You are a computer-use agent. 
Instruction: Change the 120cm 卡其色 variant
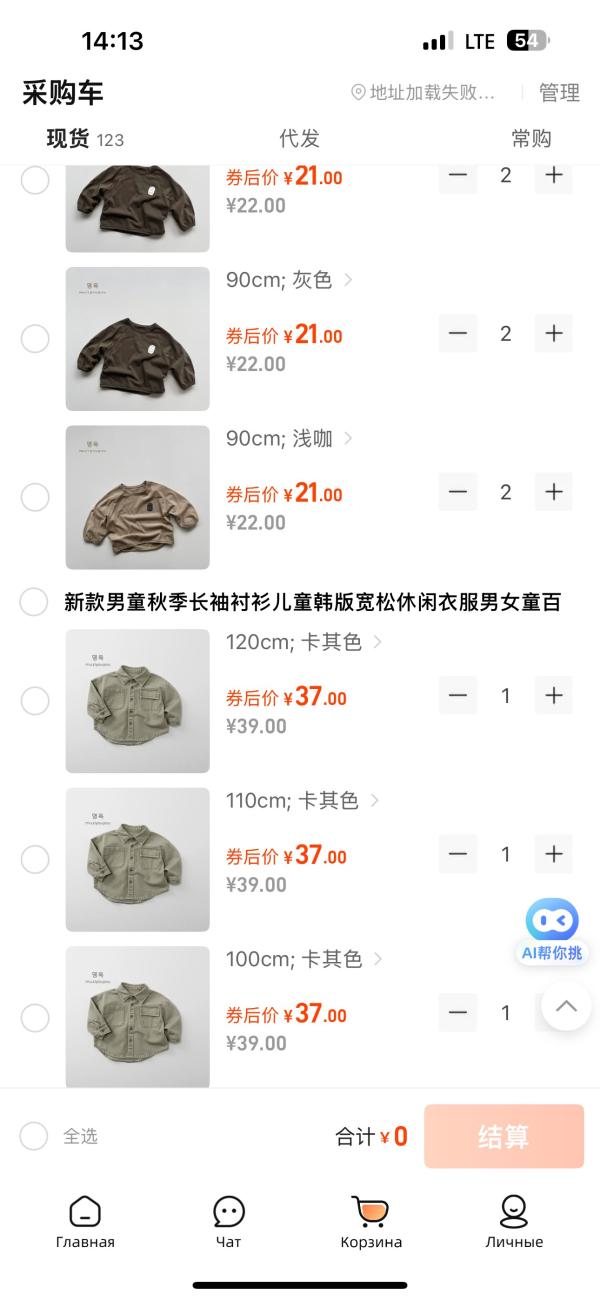click(x=304, y=642)
